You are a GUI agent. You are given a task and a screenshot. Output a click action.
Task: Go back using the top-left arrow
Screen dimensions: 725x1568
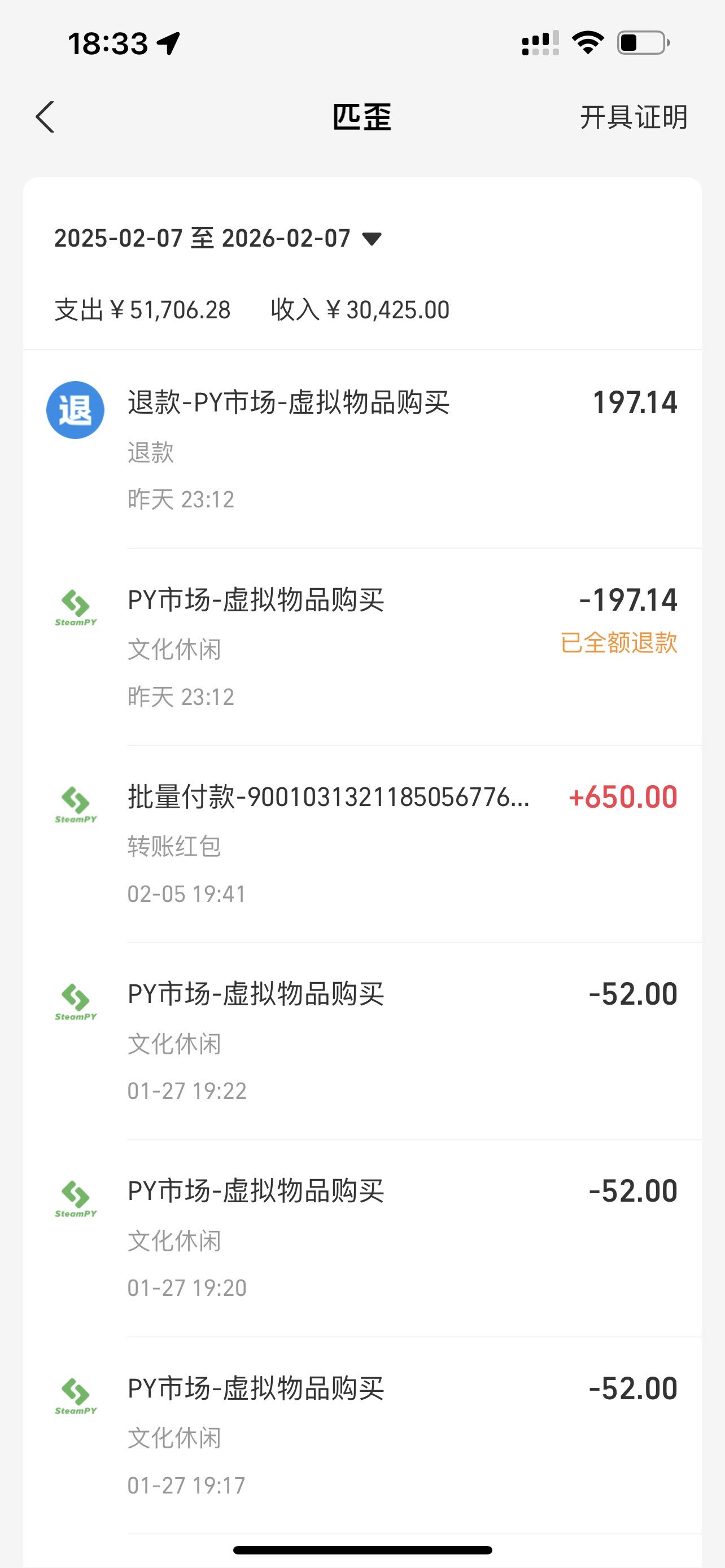(45, 117)
